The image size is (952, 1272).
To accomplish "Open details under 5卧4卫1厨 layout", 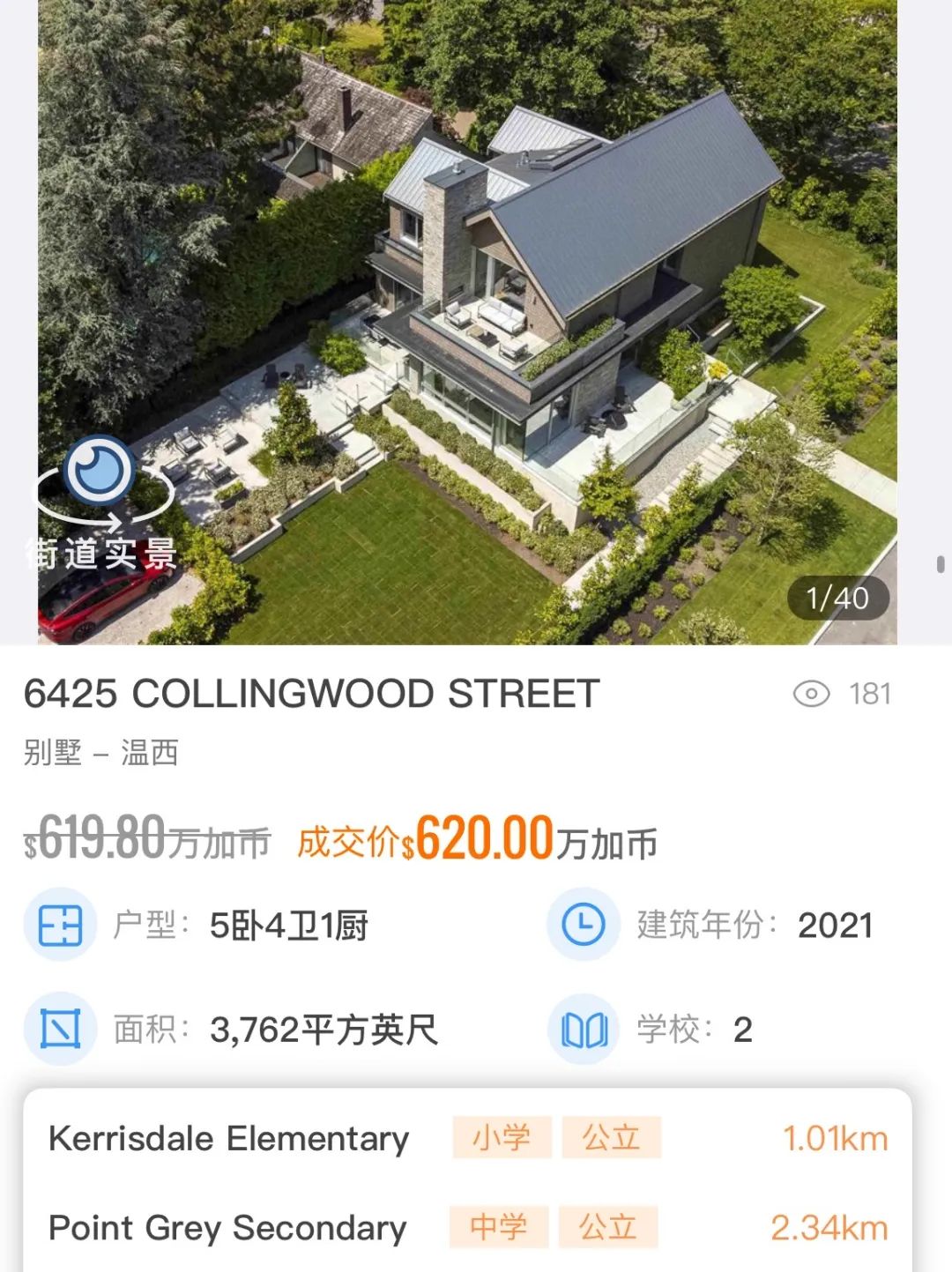I will point(287,926).
